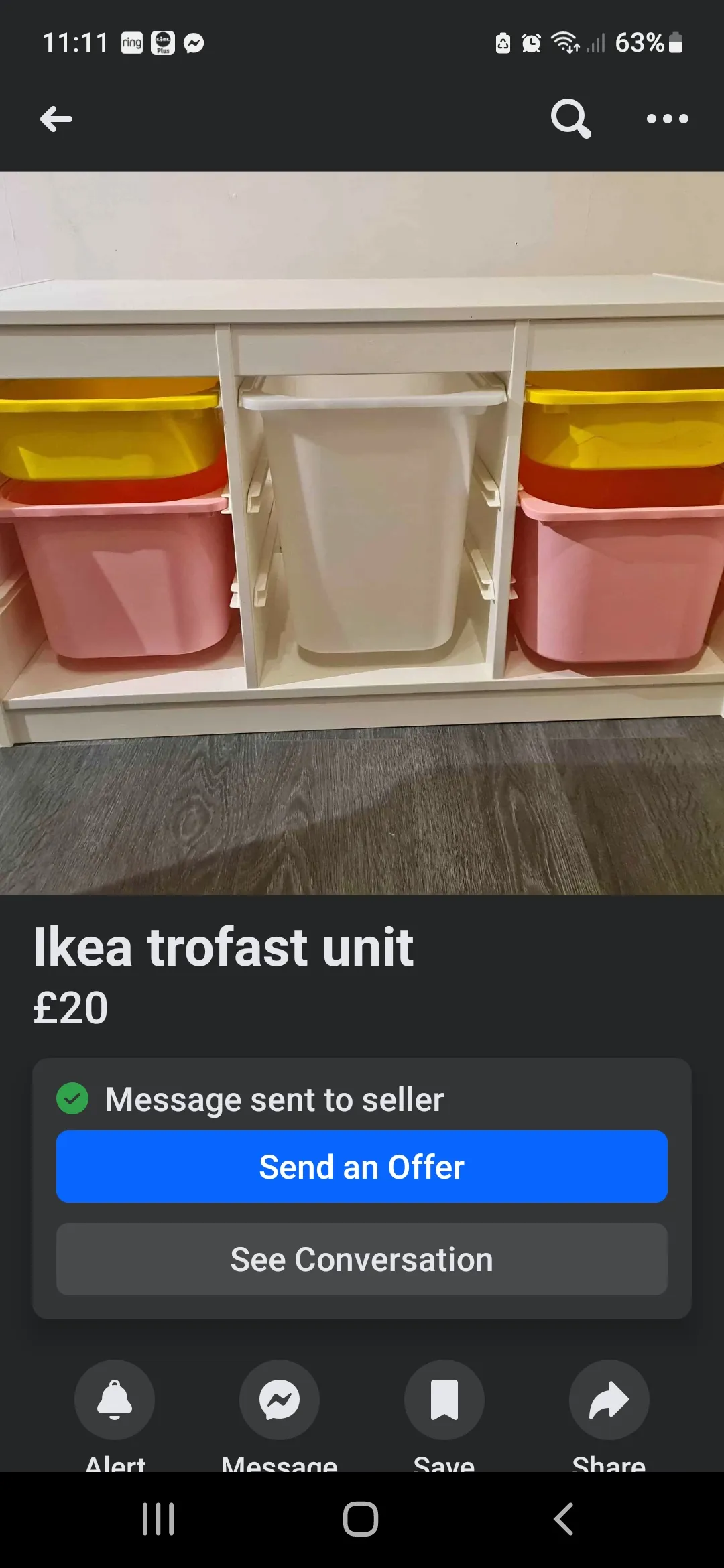Open recent apps from the navigation bar
The height and width of the screenshot is (1568, 724).
(x=158, y=1519)
